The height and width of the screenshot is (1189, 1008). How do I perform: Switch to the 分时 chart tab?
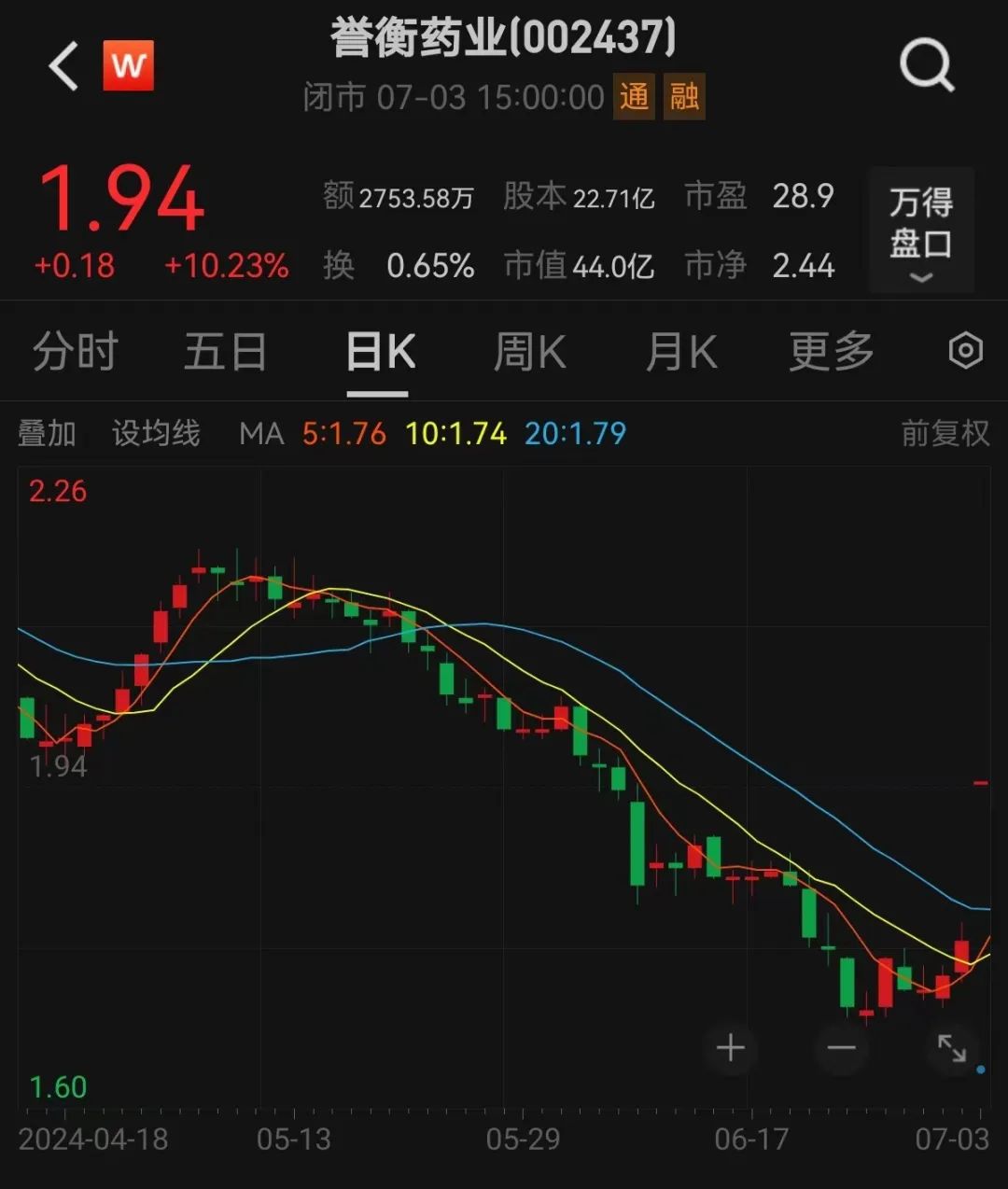pos(75,353)
